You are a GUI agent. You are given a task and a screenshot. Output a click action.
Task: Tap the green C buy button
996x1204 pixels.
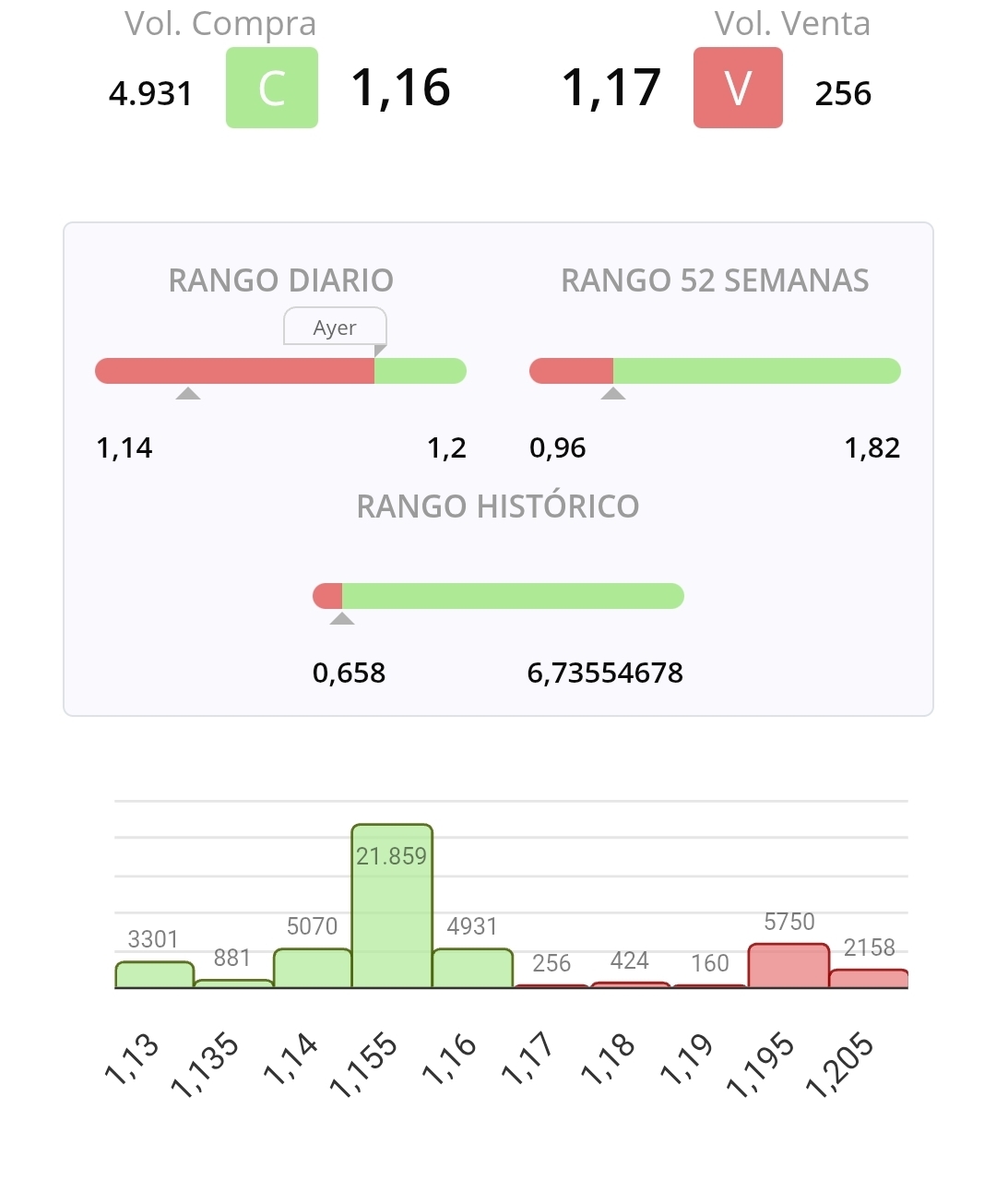(272, 88)
